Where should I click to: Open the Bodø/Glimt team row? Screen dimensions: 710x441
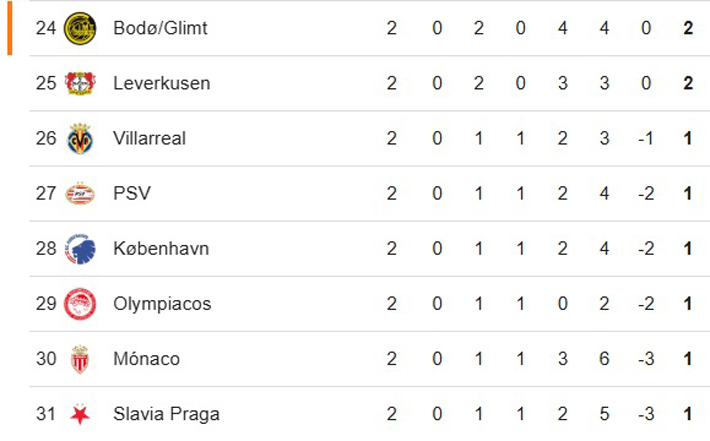(160, 28)
